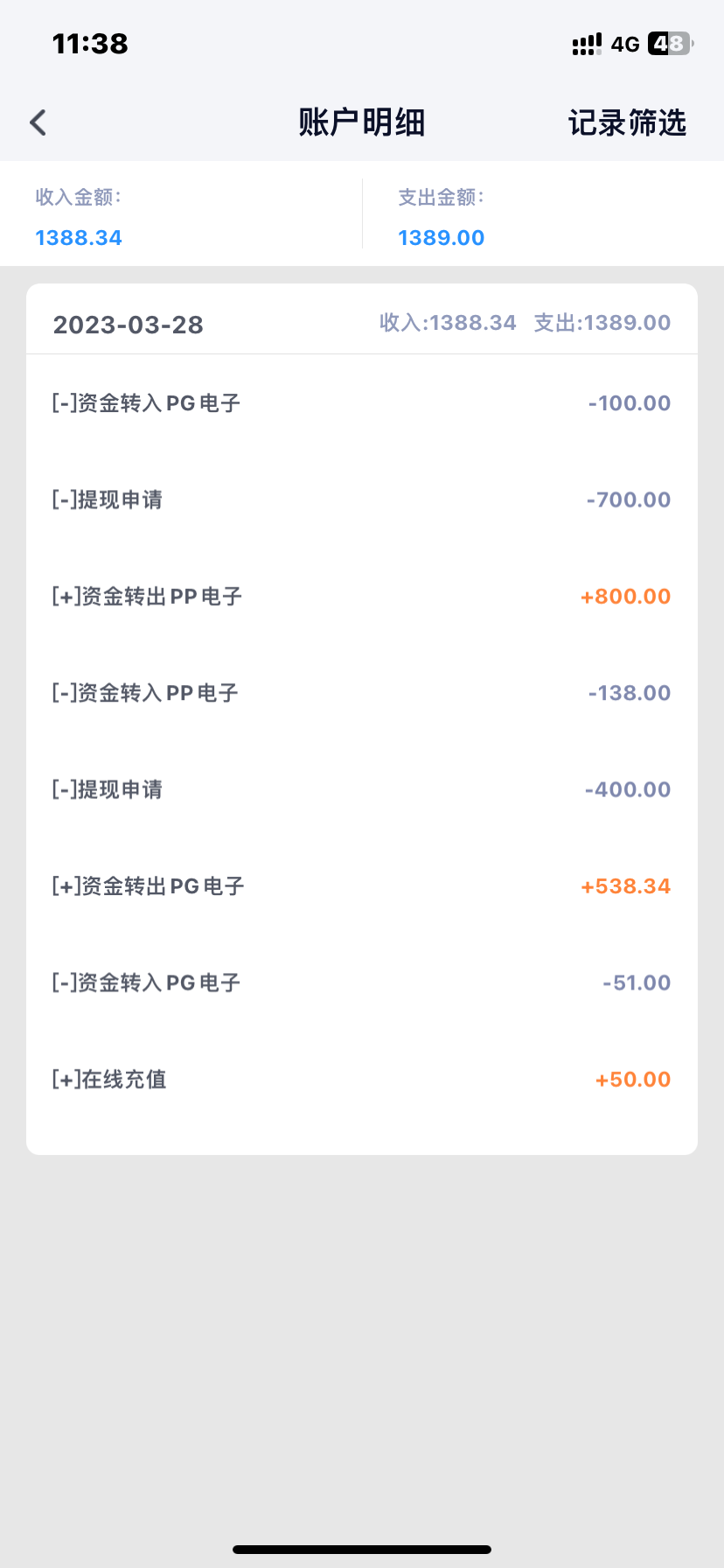Open the +800.00 资金转出PP电子 record
The image size is (724, 1568).
pos(361,596)
